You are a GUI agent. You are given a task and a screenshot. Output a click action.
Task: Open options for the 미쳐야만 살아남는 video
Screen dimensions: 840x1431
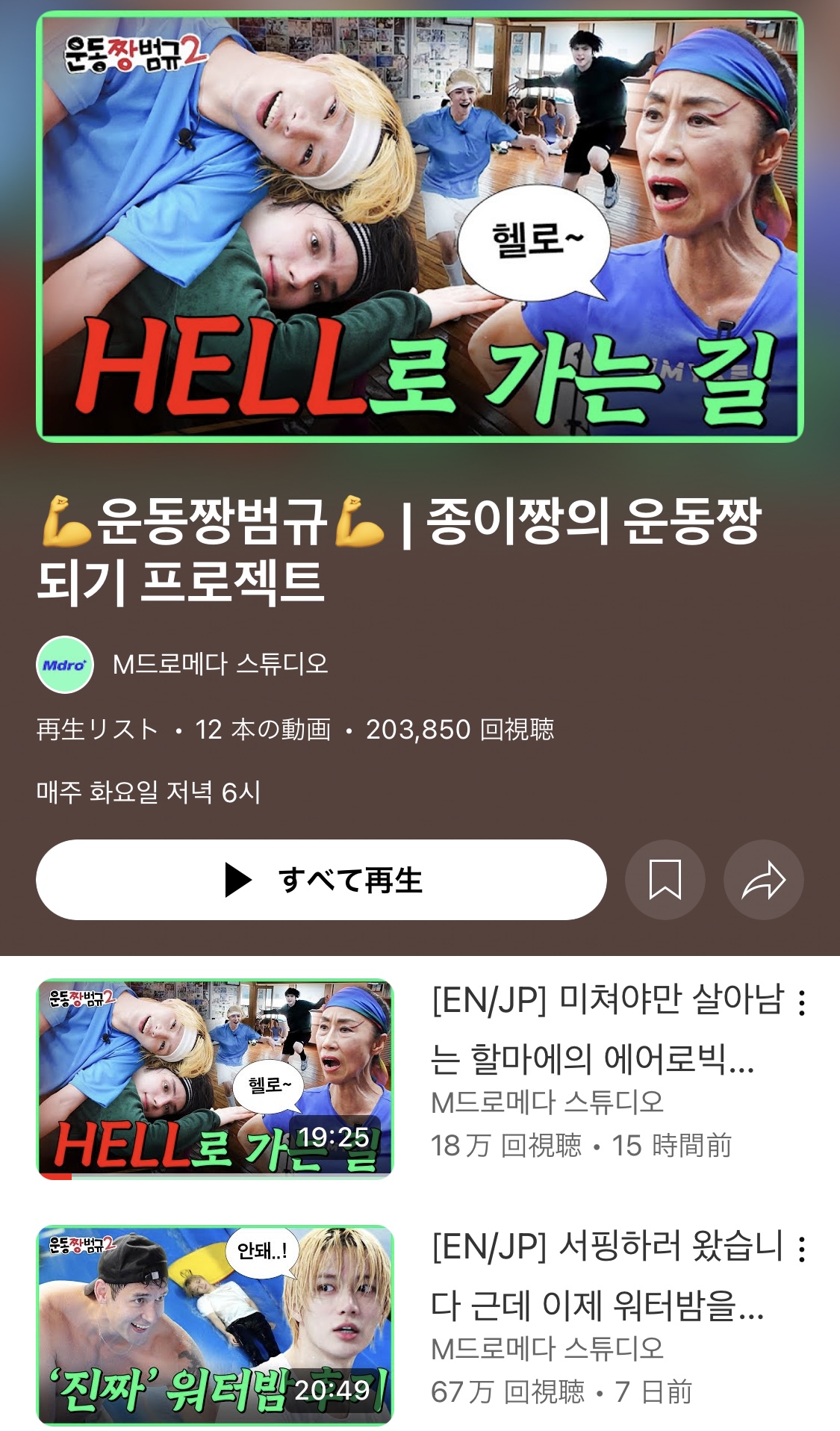pos(801,1002)
